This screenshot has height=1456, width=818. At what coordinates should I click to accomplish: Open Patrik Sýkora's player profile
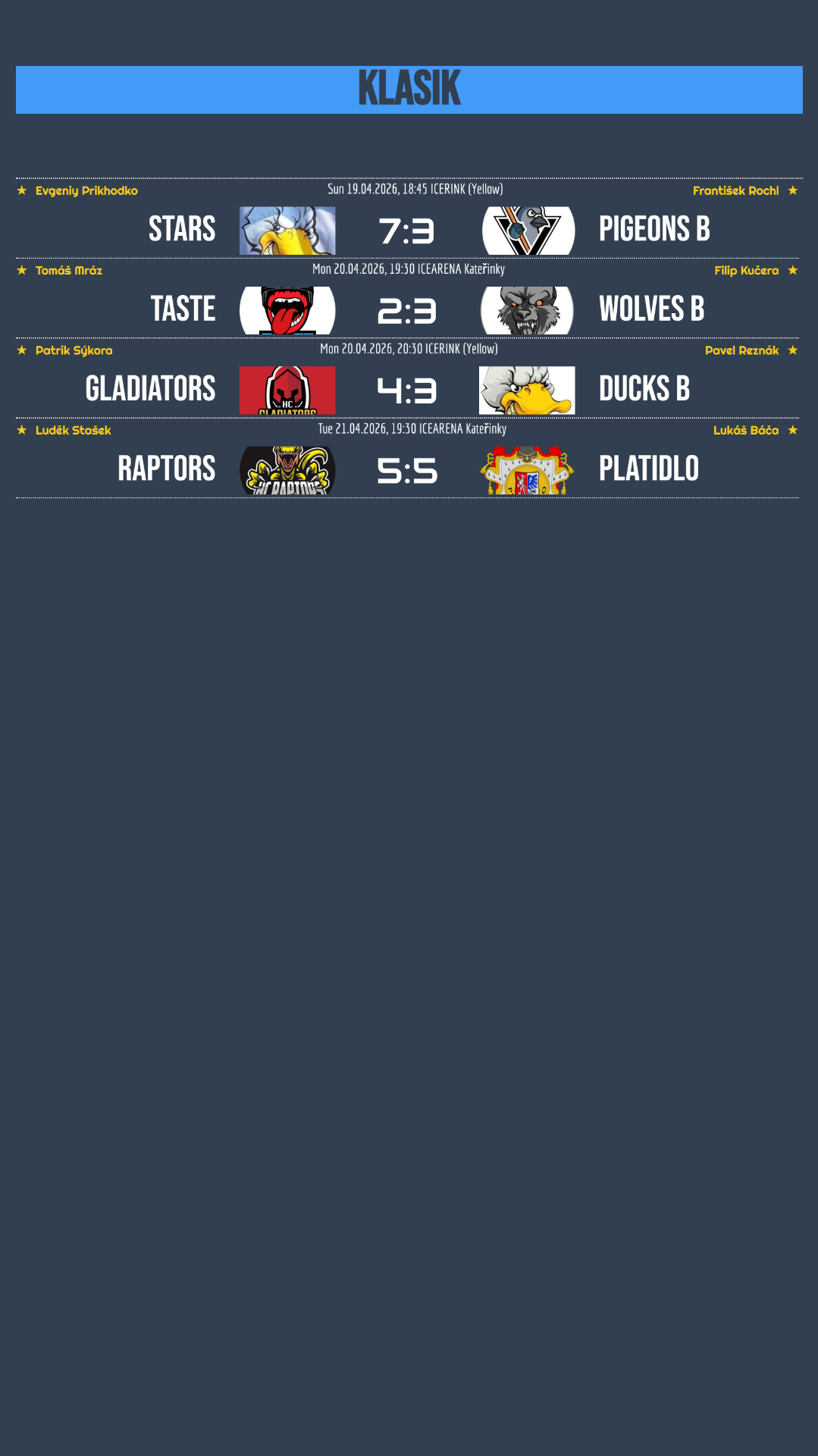(x=74, y=350)
